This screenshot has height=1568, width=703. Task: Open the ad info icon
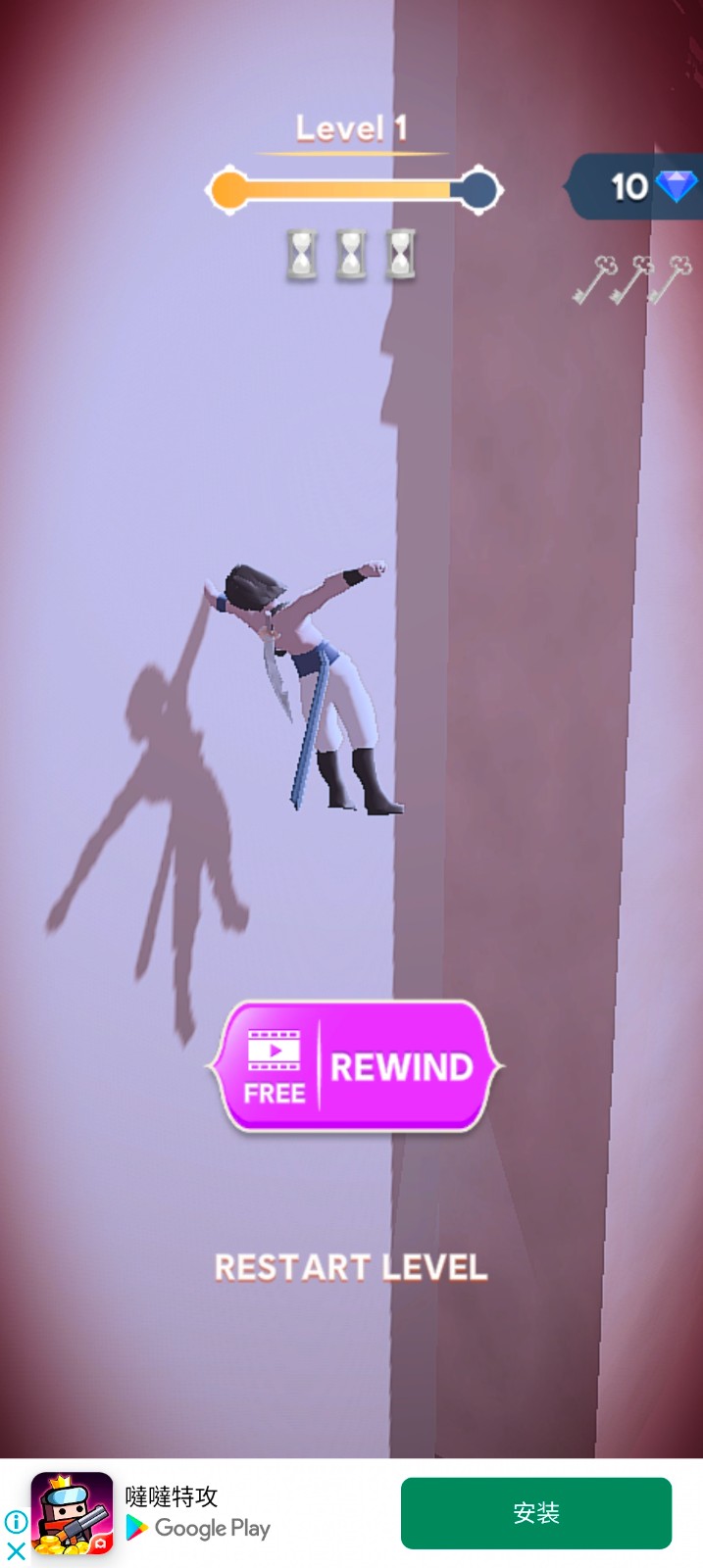16,1522
